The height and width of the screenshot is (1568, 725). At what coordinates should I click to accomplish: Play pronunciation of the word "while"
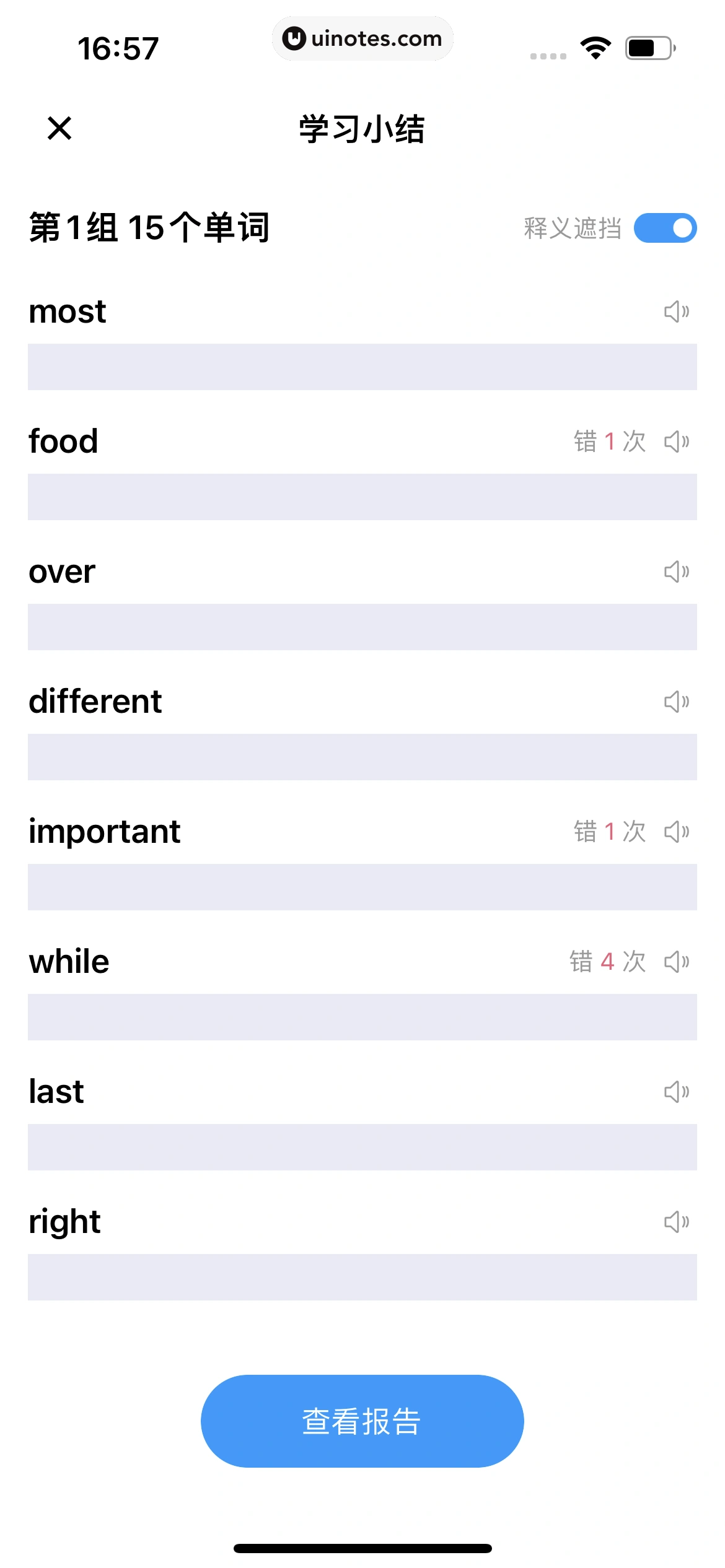tap(677, 961)
